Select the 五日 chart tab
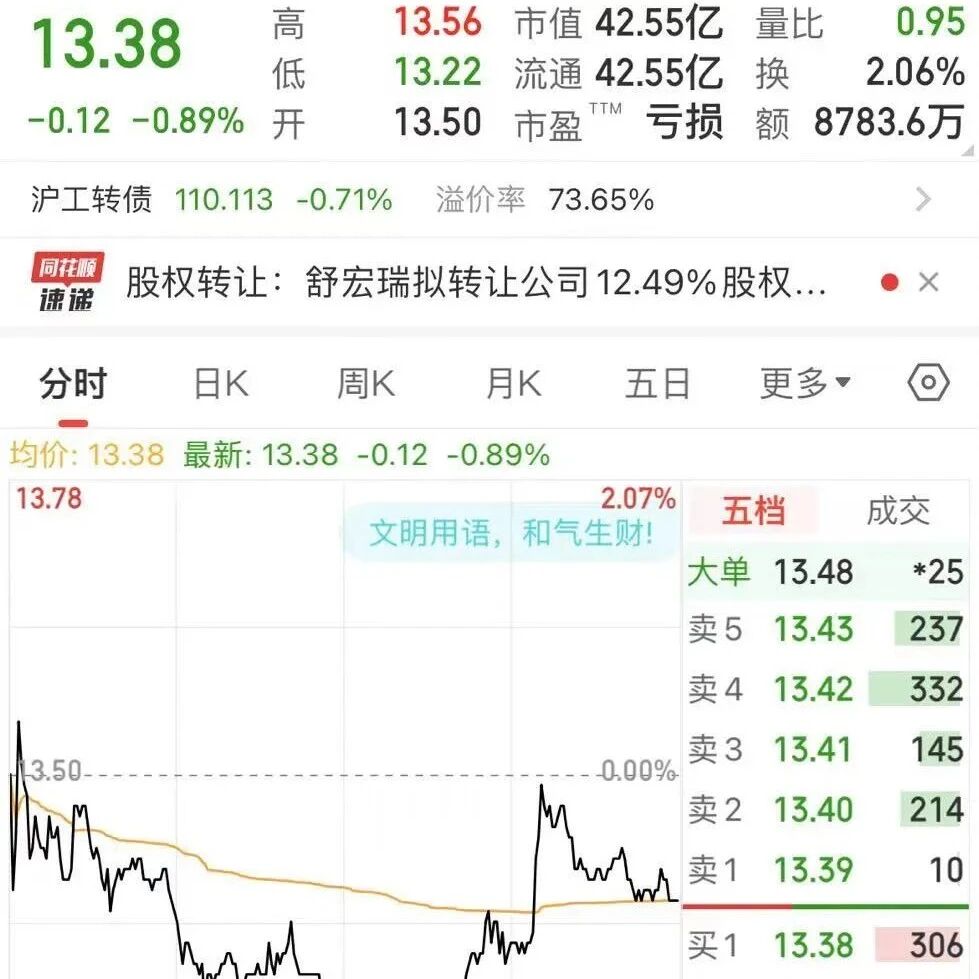 [x=657, y=383]
